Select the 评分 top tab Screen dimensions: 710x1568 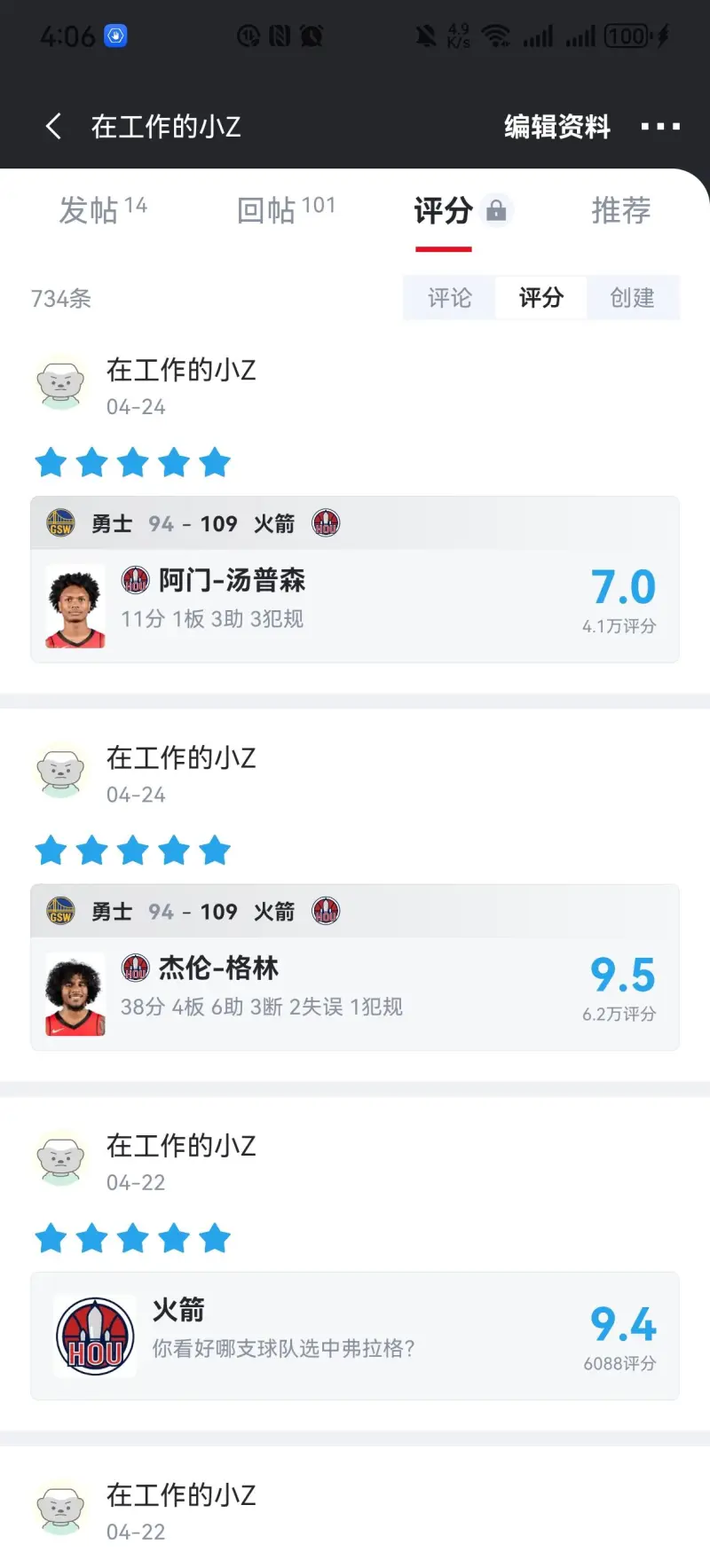pos(444,211)
